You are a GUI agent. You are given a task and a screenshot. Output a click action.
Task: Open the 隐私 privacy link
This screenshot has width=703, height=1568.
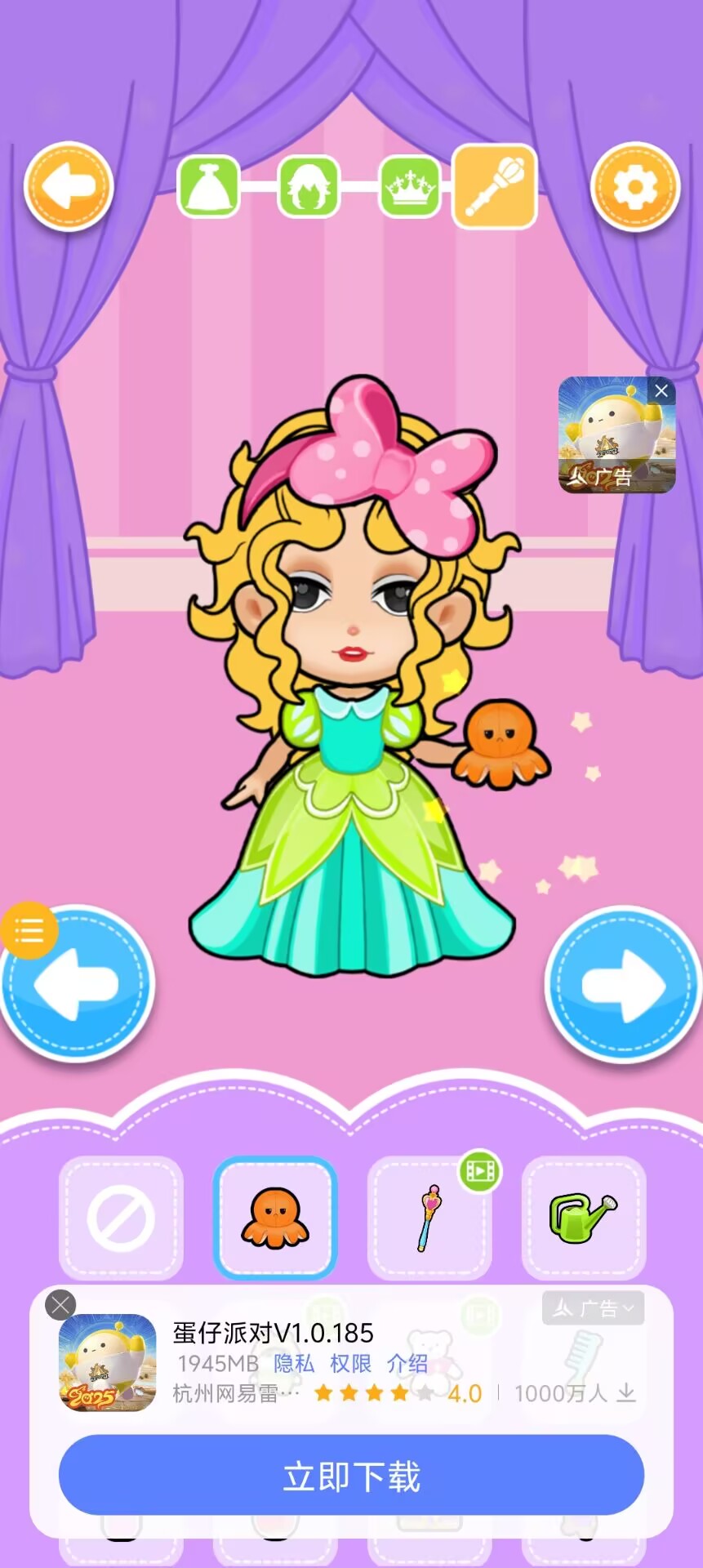point(294,1363)
